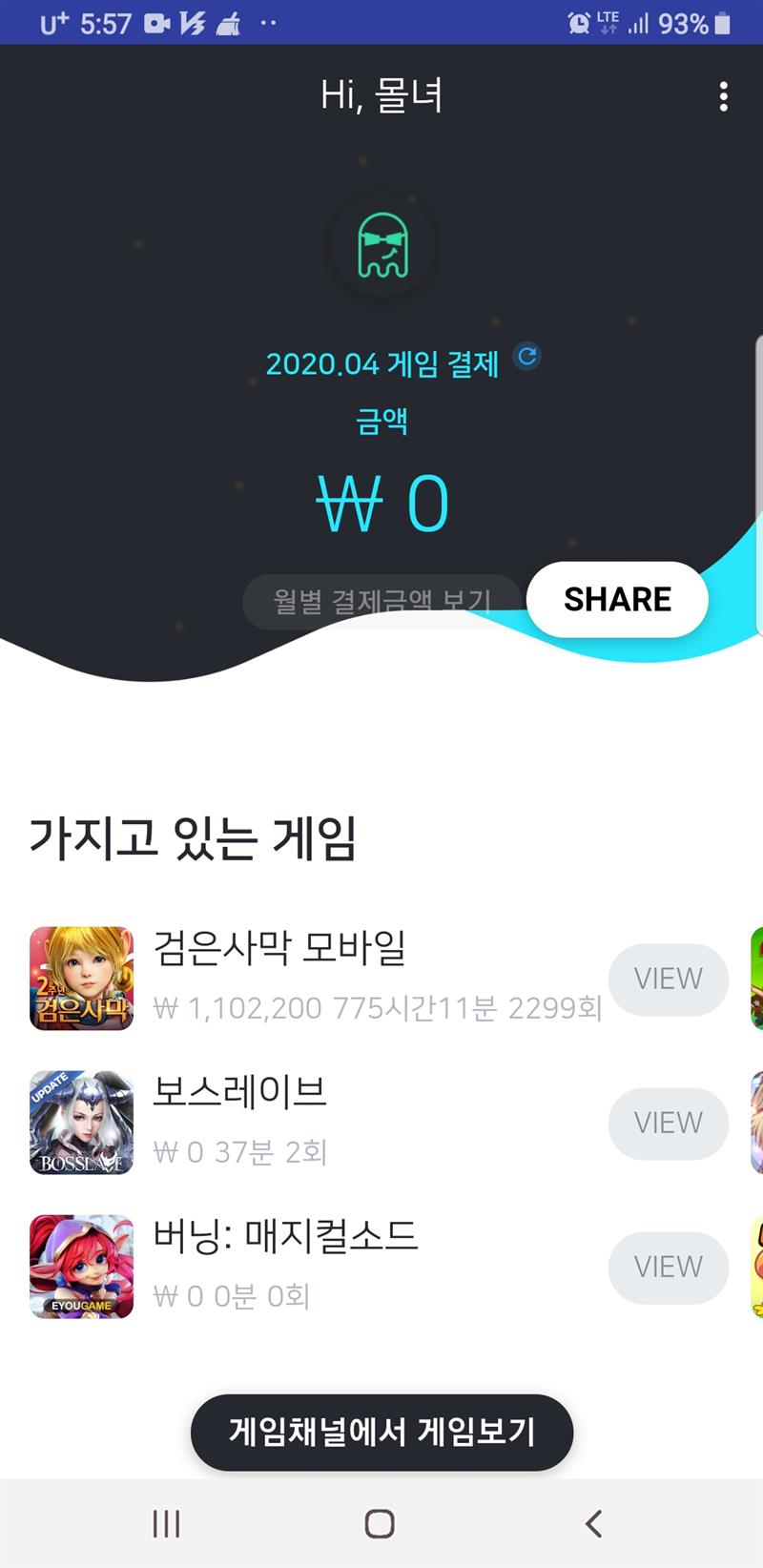The height and width of the screenshot is (1568, 763).
Task: Tap VIEW for 보스레이브
Action: (668, 1123)
